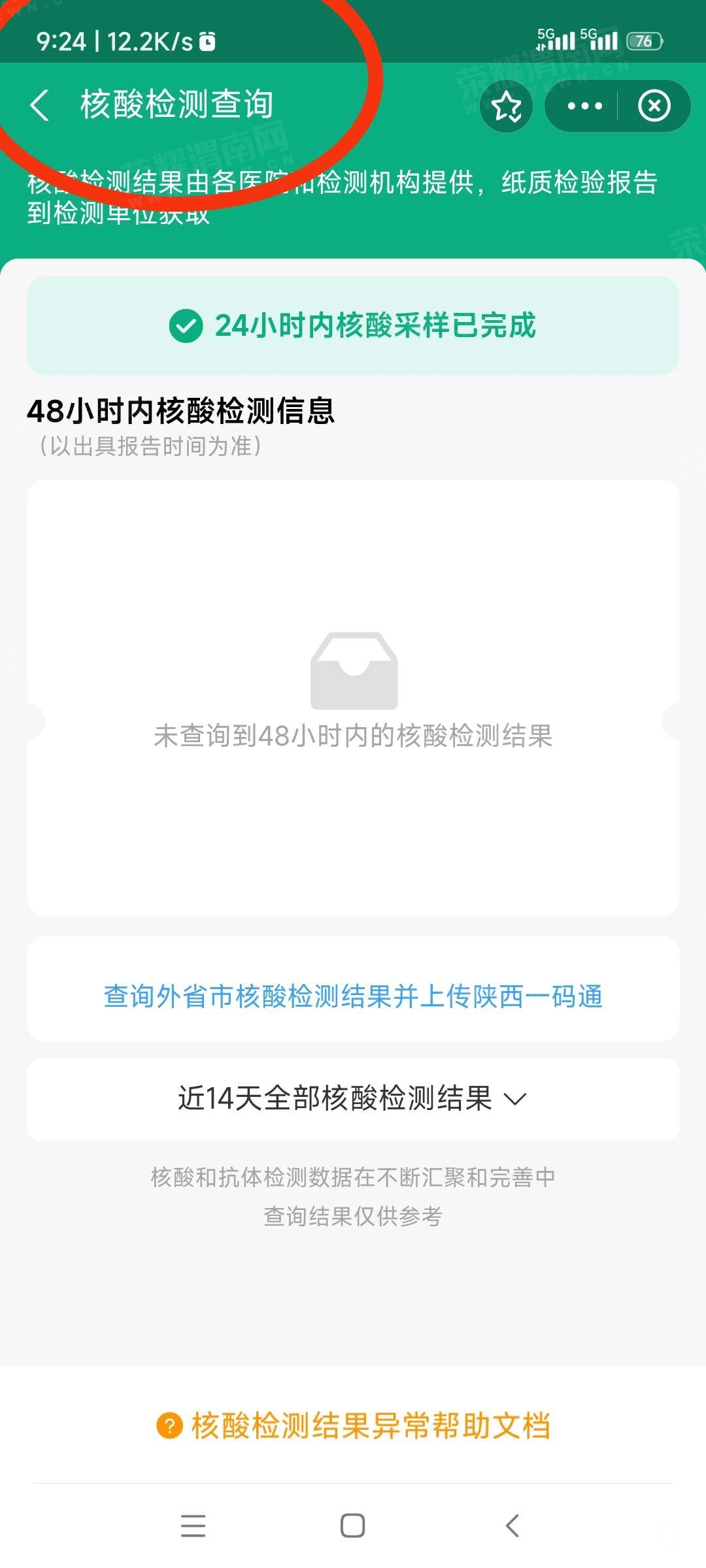
Task: Go to phone home screen
Action: pyautogui.click(x=352, y=1526)
